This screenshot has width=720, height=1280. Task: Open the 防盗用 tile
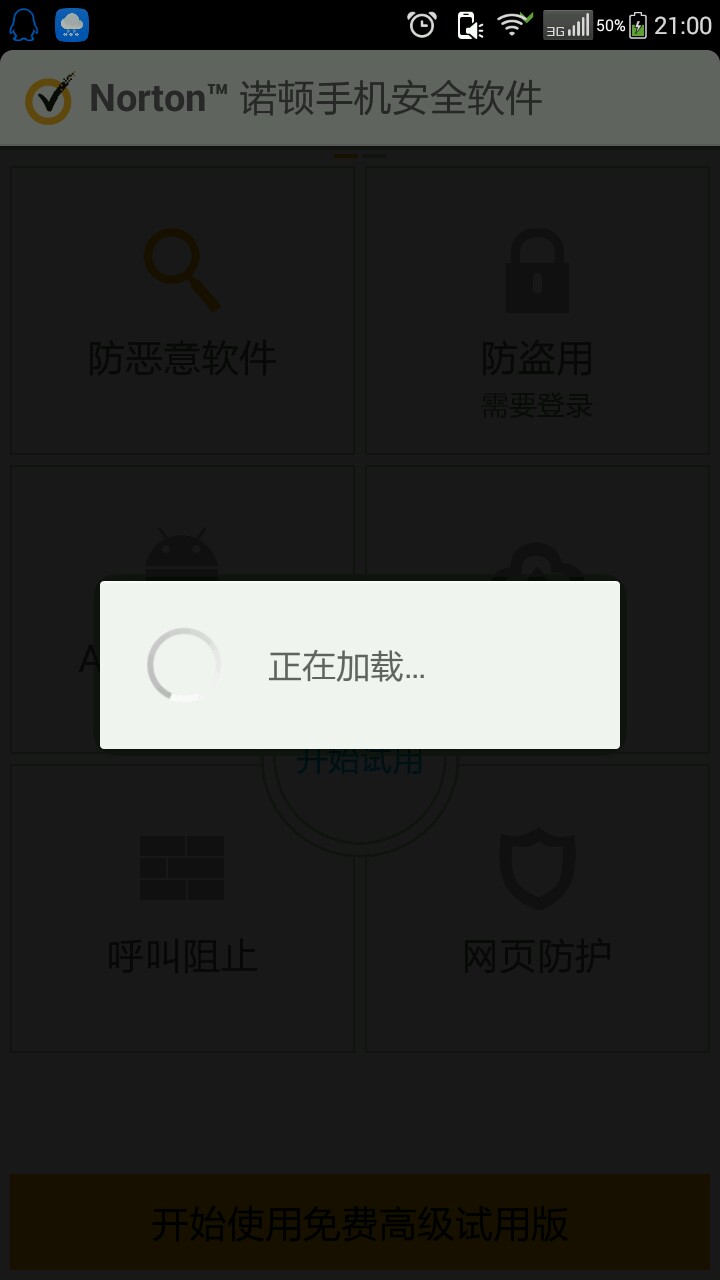pyautogui.click(x=537, y=310)
